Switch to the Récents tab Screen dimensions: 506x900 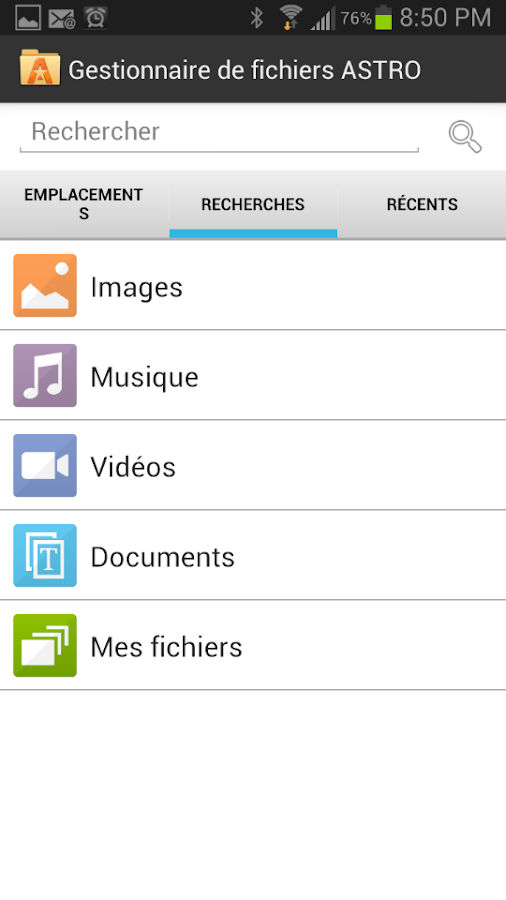(422, 204)
